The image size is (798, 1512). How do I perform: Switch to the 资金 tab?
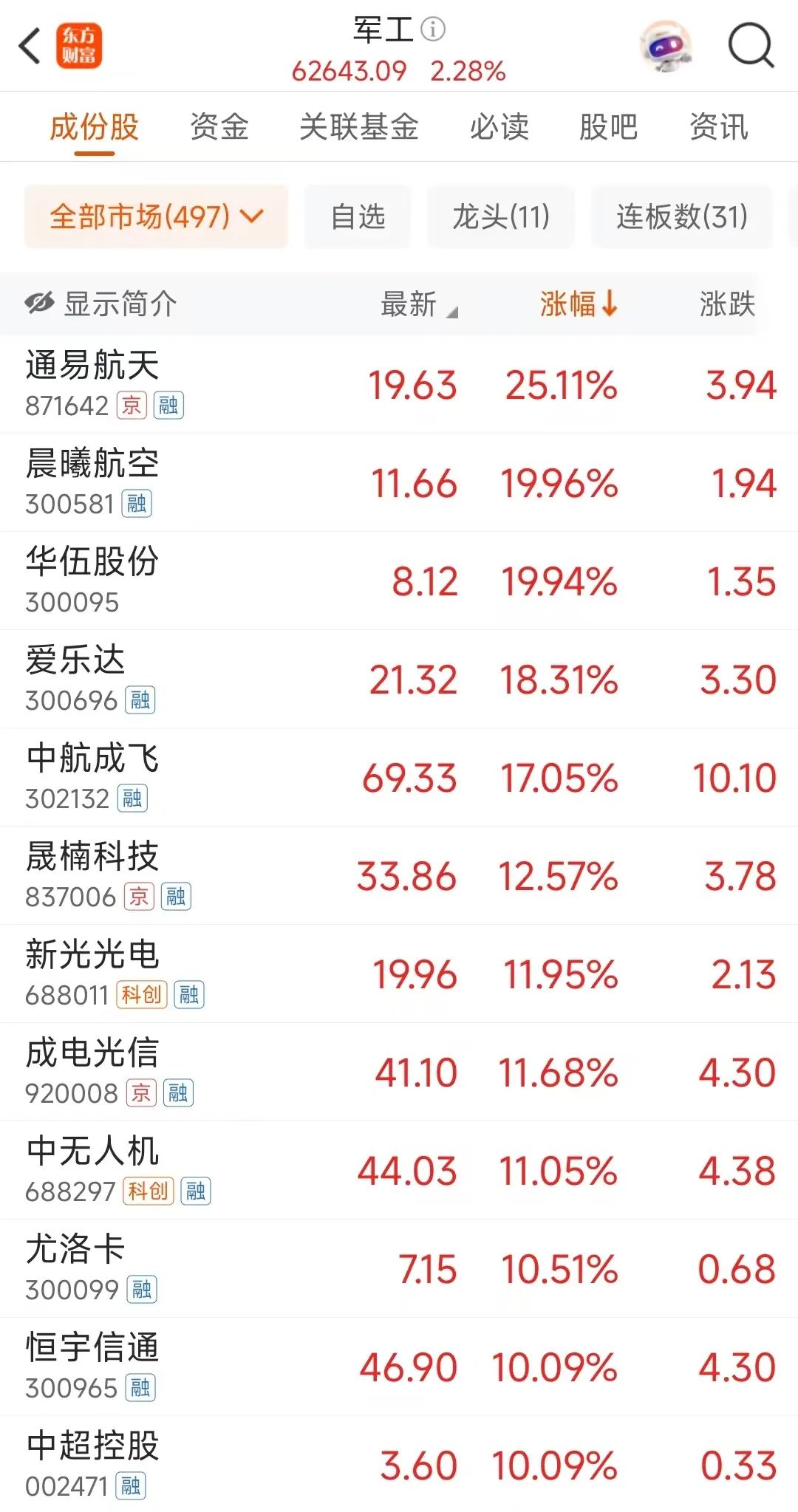tap(218, 126)
